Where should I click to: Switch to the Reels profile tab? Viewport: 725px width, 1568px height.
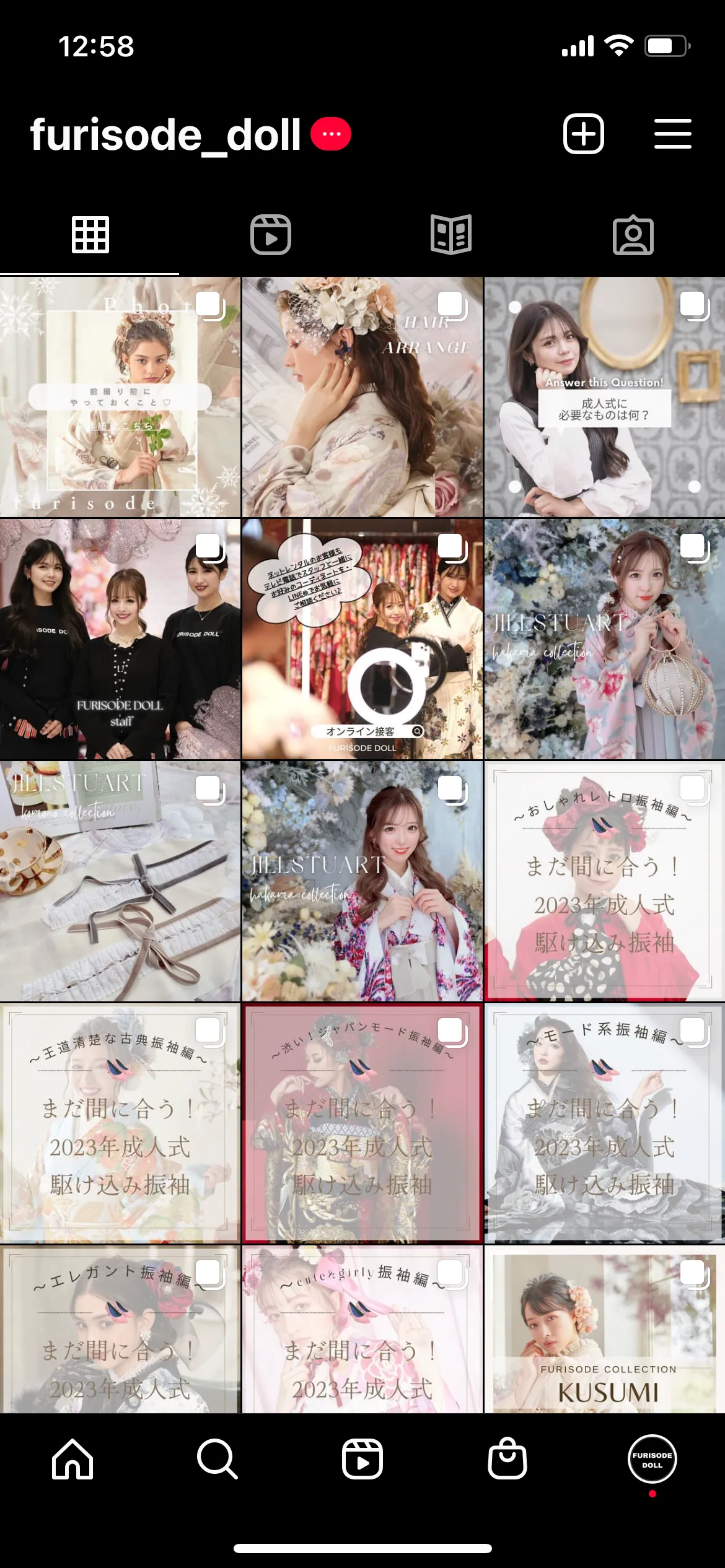[271, 235]
